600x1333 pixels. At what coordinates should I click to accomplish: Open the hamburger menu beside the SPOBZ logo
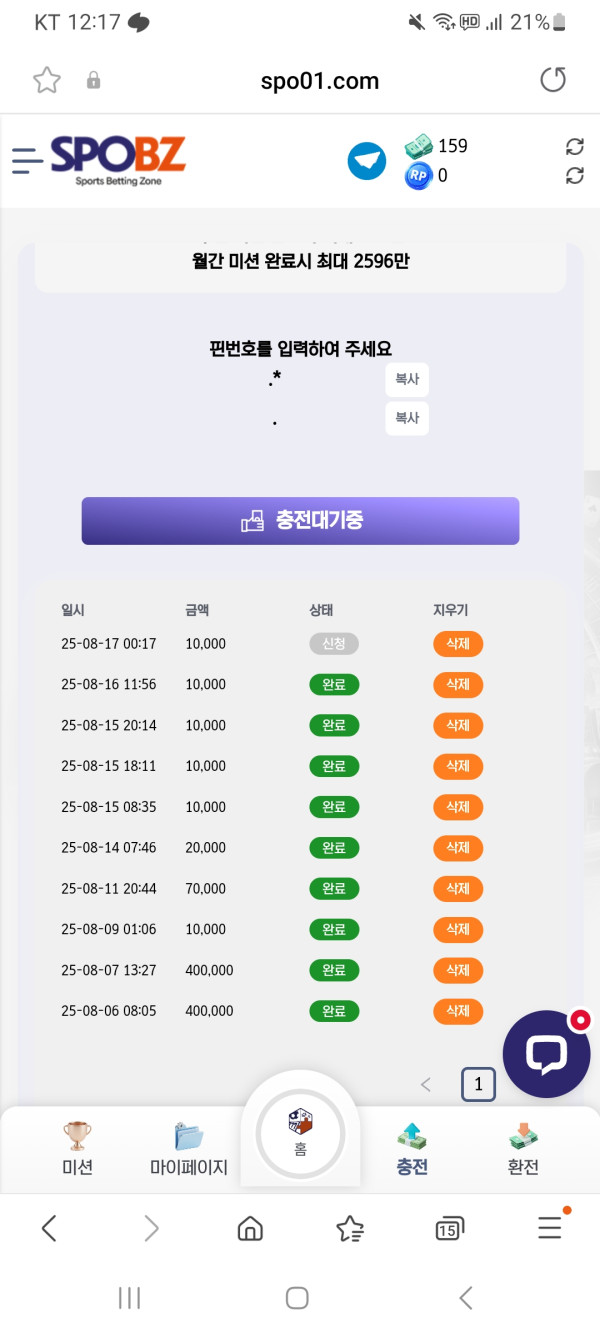[x=27, y=160]
